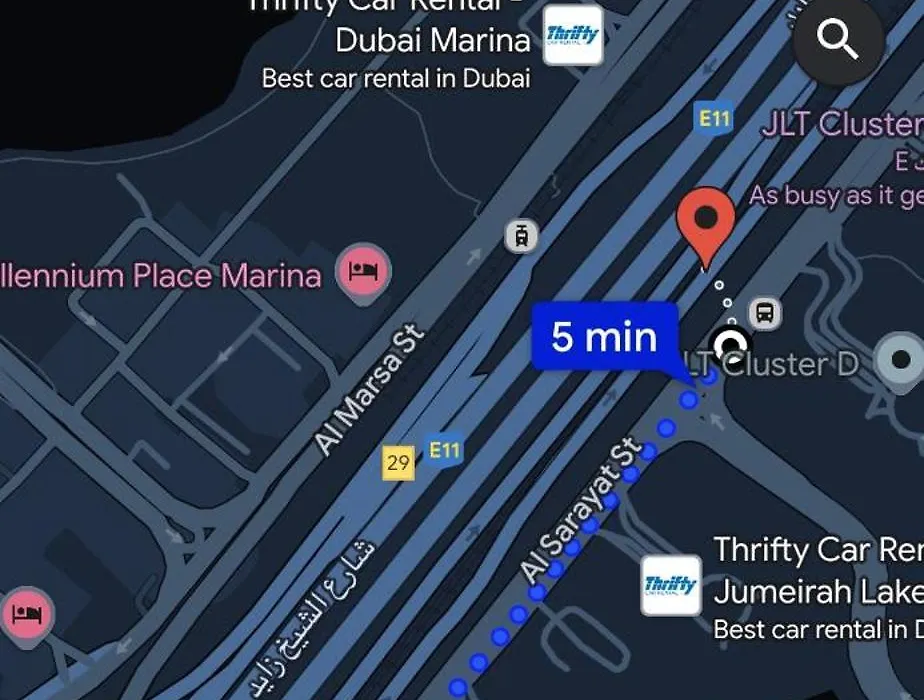
Task: Open Thrifty Car Rental Jumeirah Lakes marker
Action: (x=670, y=585)
